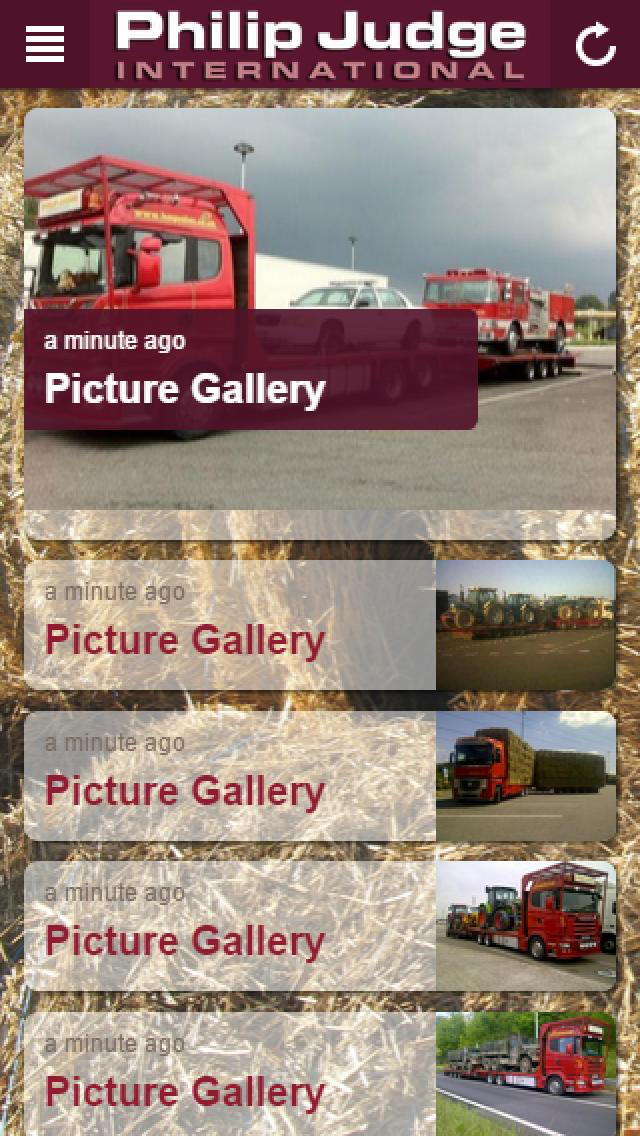Open the hamburger navigation menu
This screenshot has height=1136, width=640.
tap(45, 44)
